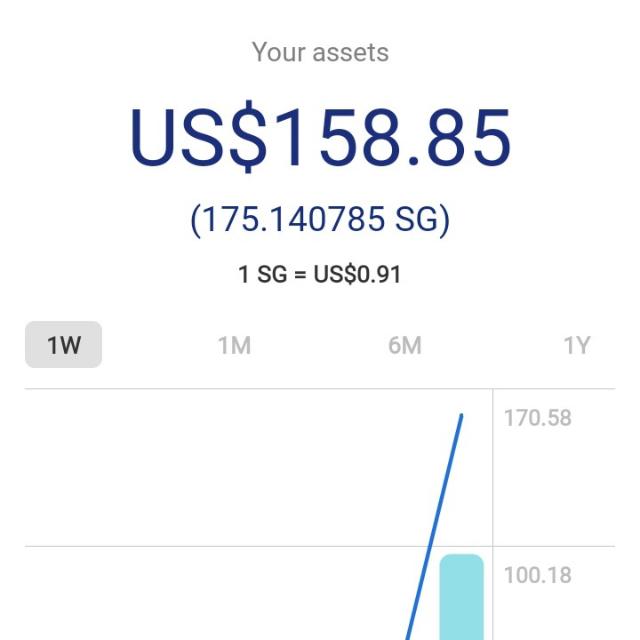Viewport: 640px width, 640px height.
Task: Select the 1W time range
Action: tap(63, 345)
